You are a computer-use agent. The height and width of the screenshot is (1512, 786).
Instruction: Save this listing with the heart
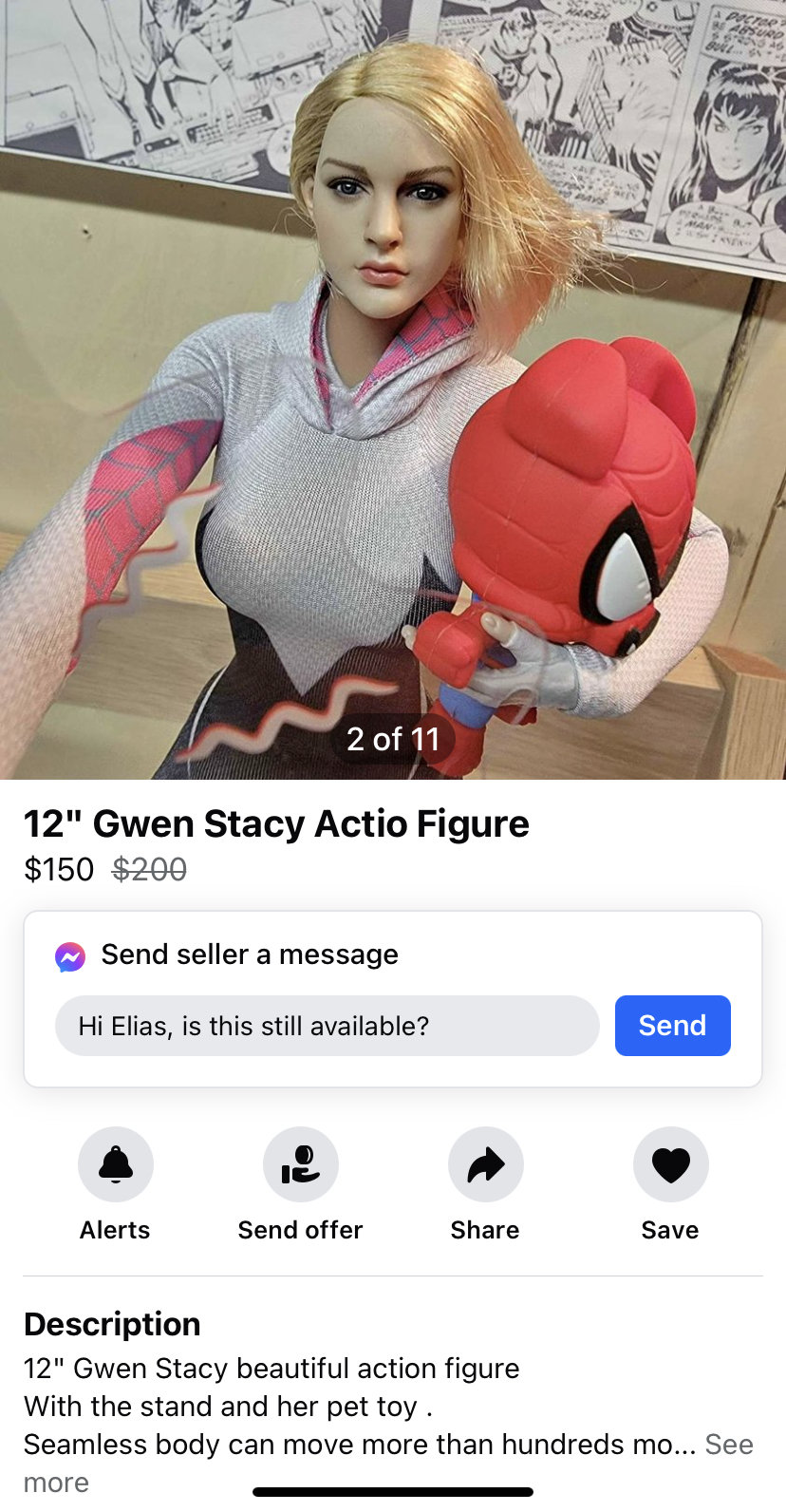pos(670,1164)
